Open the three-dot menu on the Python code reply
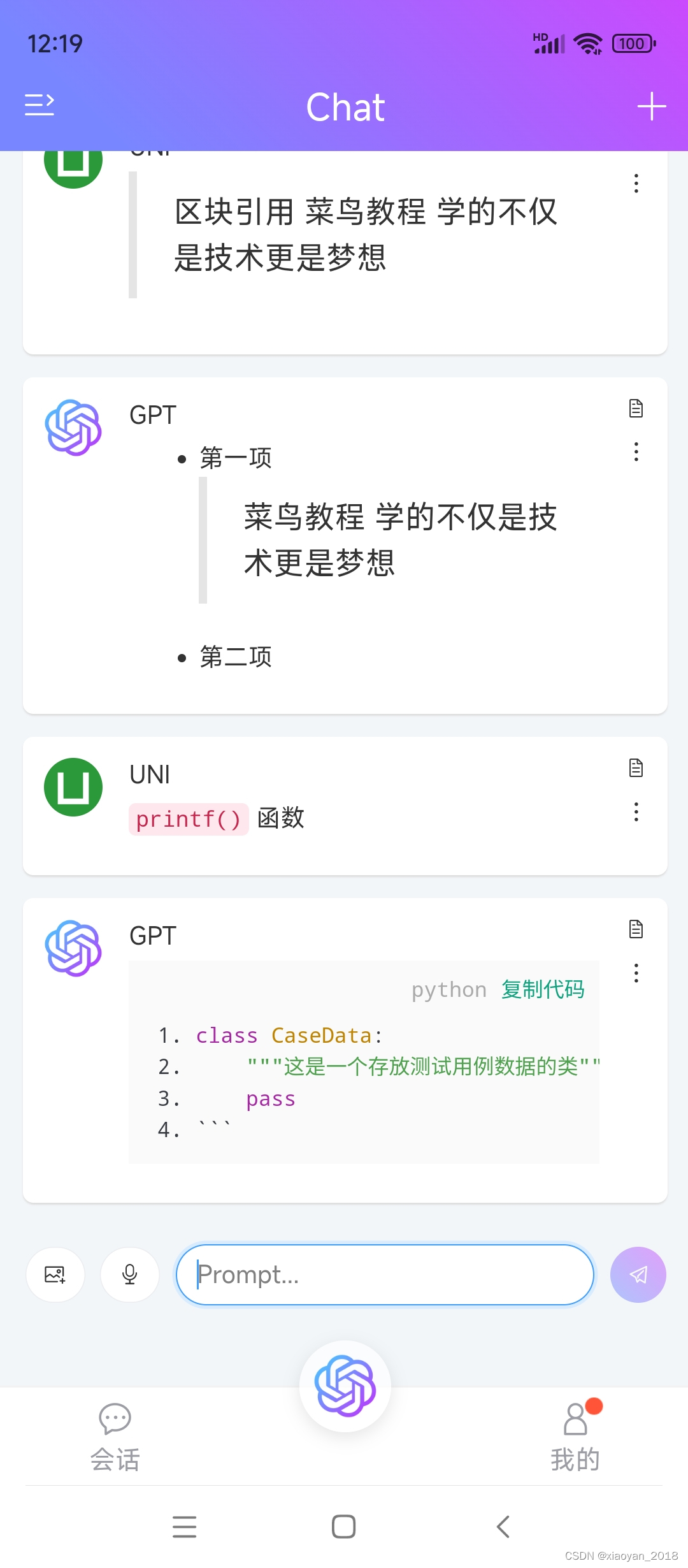 pyautogui.click(x=635, y=973)
